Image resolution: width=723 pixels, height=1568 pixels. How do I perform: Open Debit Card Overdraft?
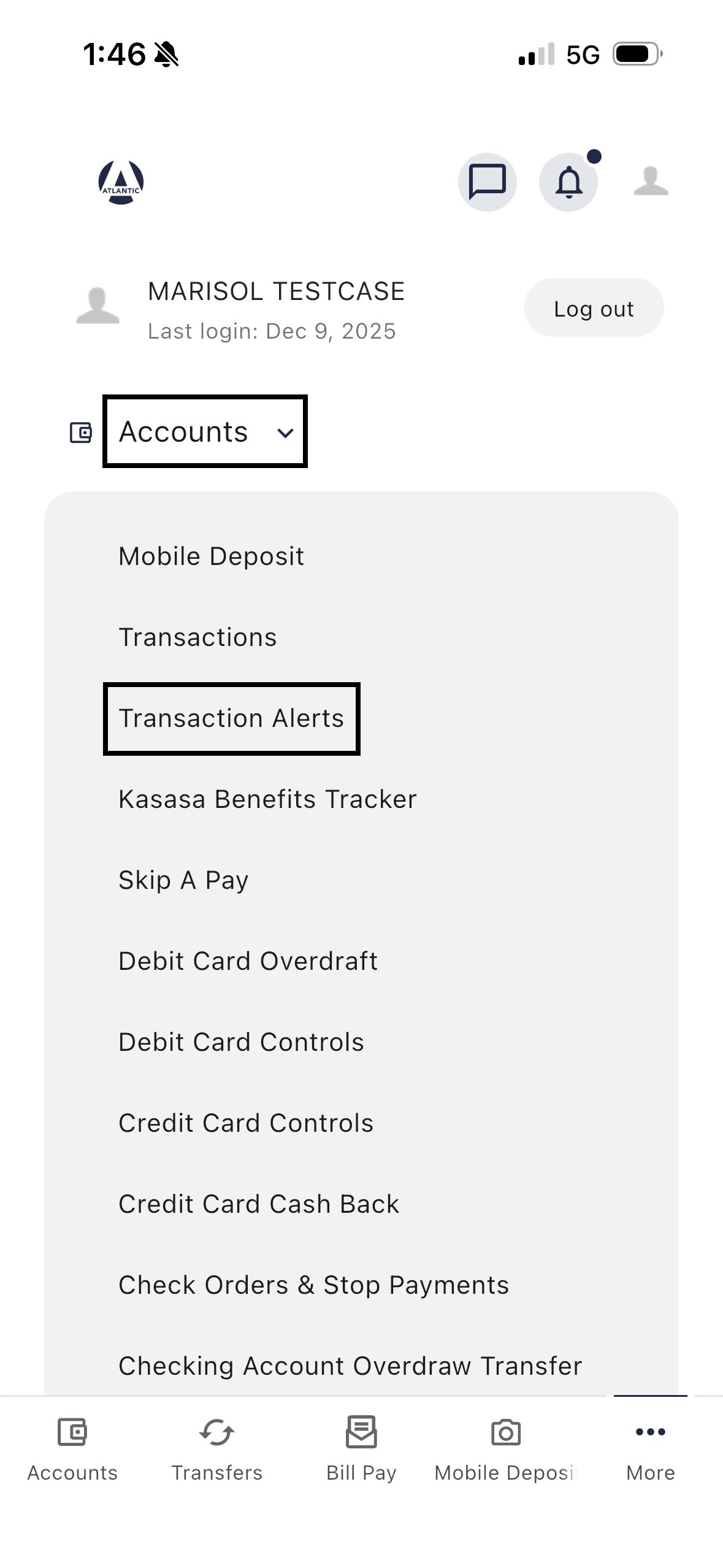click(x=248, y=961)
